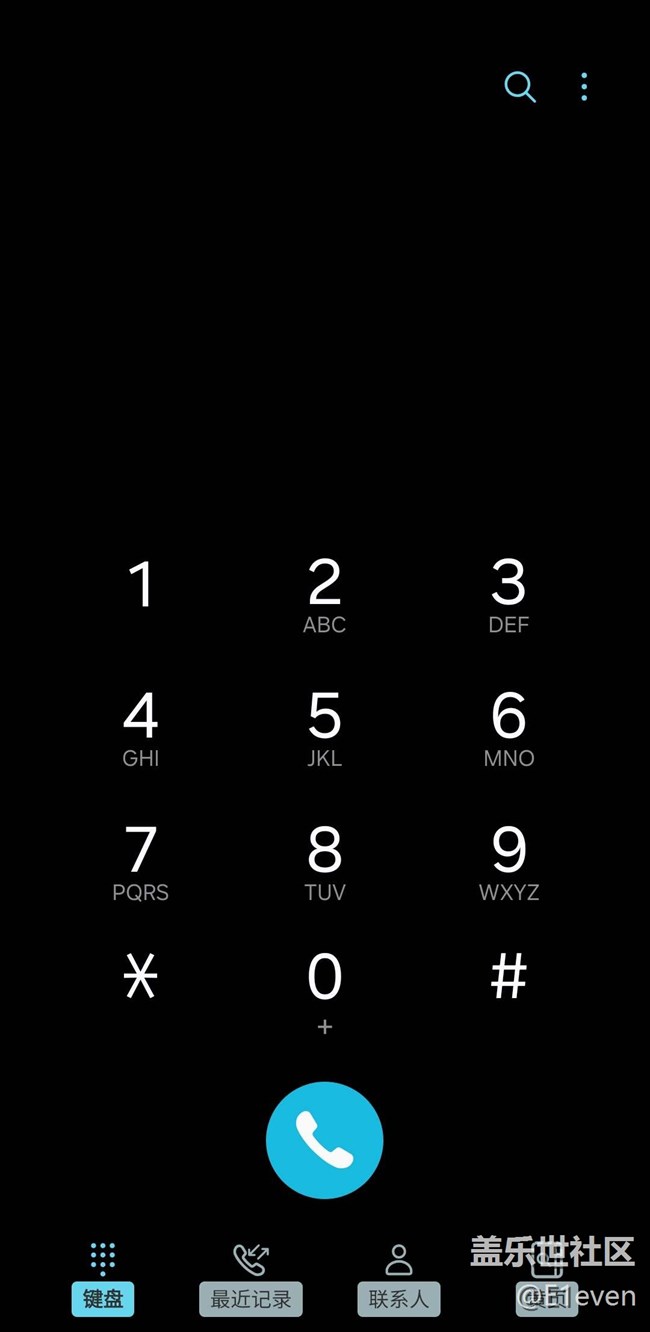Screen dimensions: 650x1332
Task: Tap the 7 PQRS key
Action: click(x=141, y=862)
